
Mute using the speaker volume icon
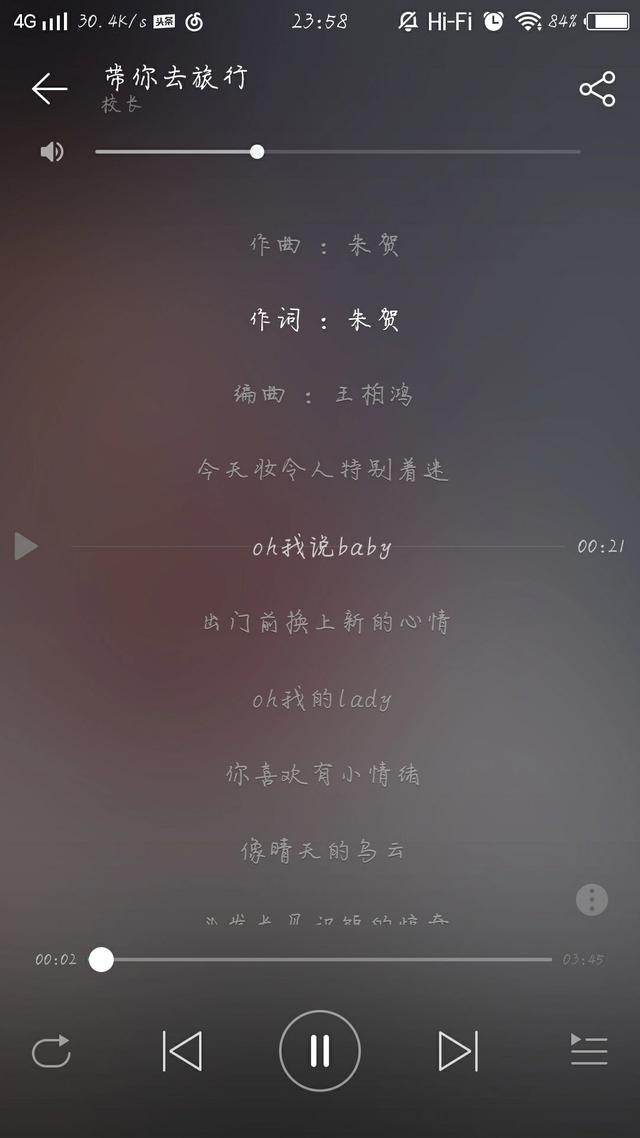pos(52,152)
